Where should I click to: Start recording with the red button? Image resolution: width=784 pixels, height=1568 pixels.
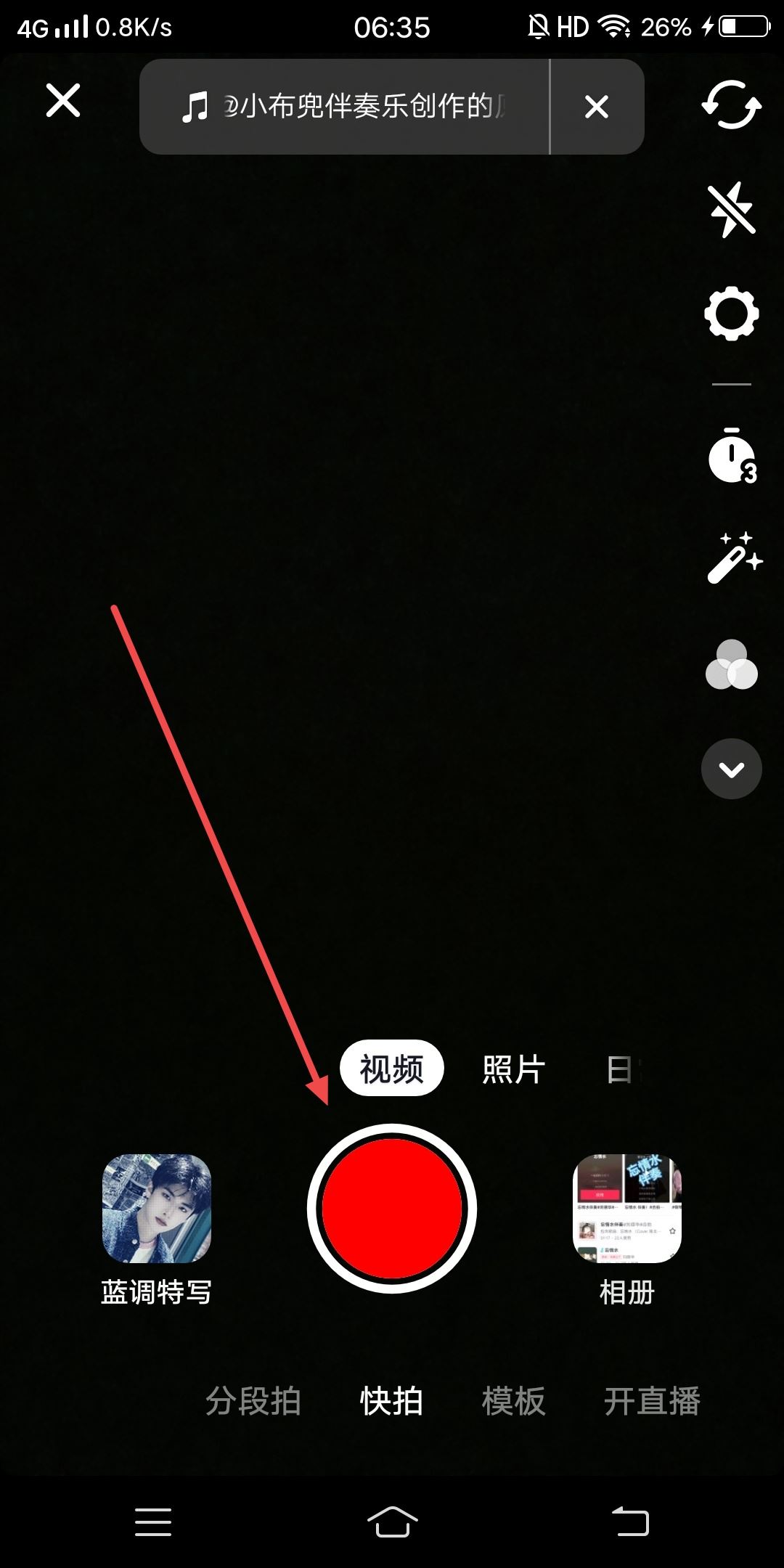tap(391, 1208)
